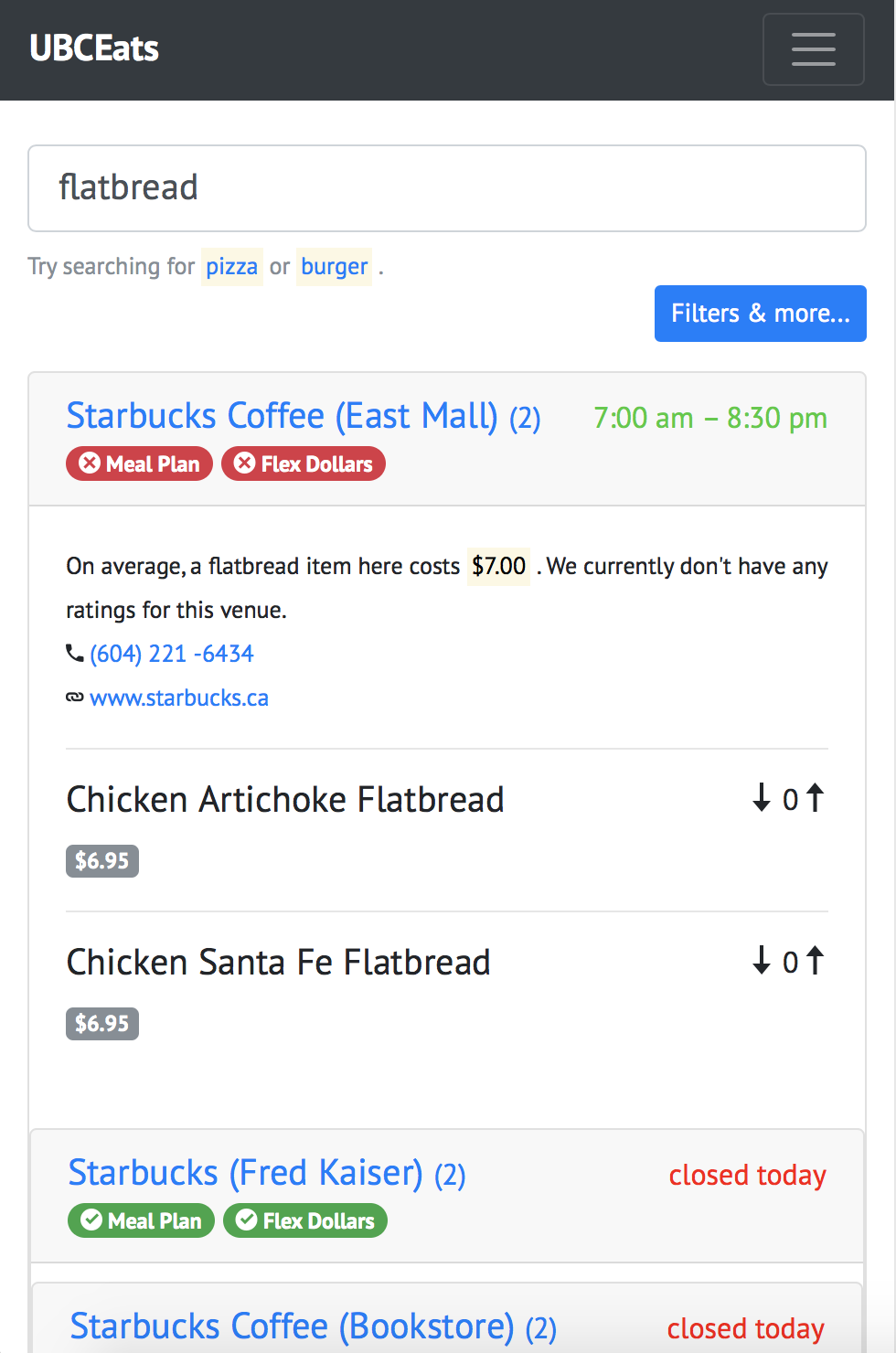896x1353 pixels.
Task: Focus the flatbread search field
Action: [447, 188]
